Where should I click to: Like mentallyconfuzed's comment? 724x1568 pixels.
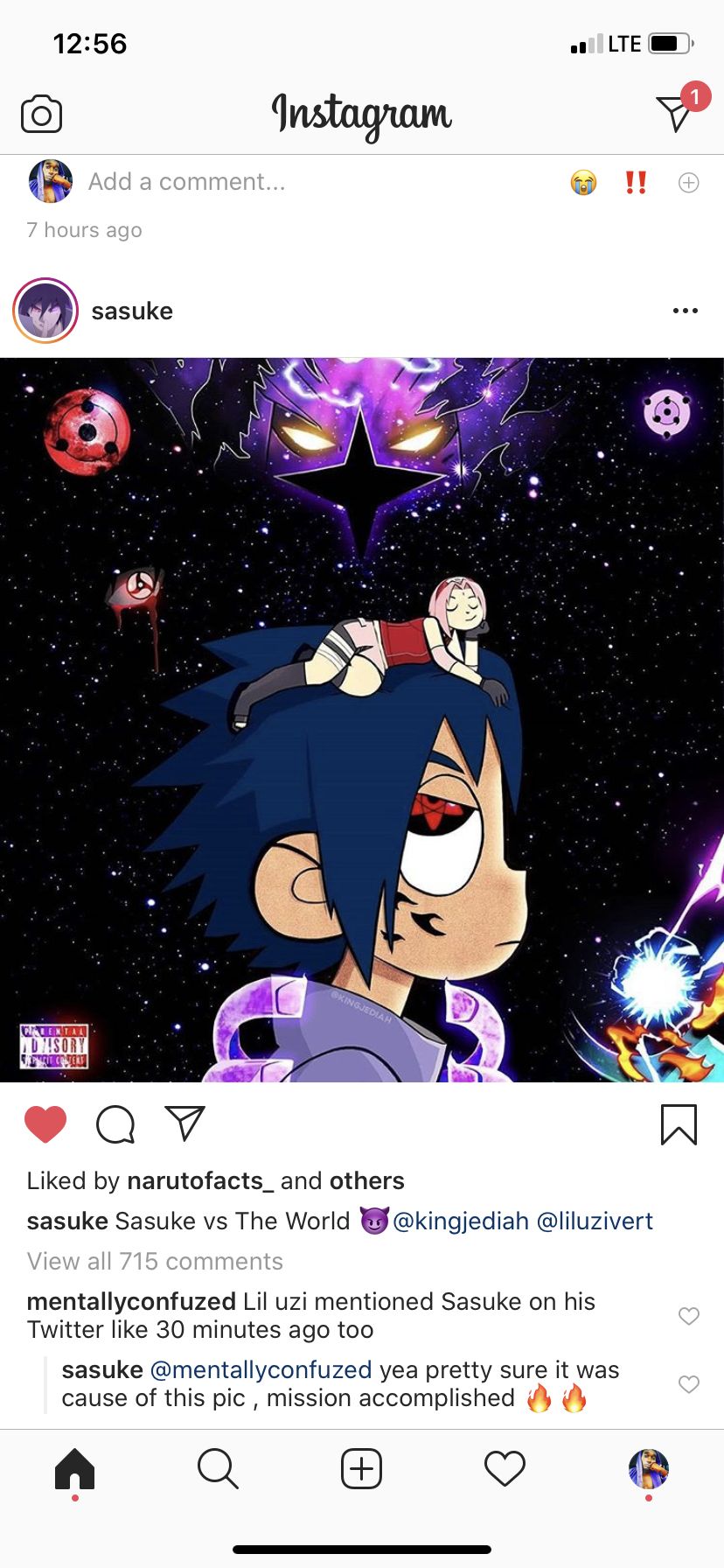click(689, 1316)
